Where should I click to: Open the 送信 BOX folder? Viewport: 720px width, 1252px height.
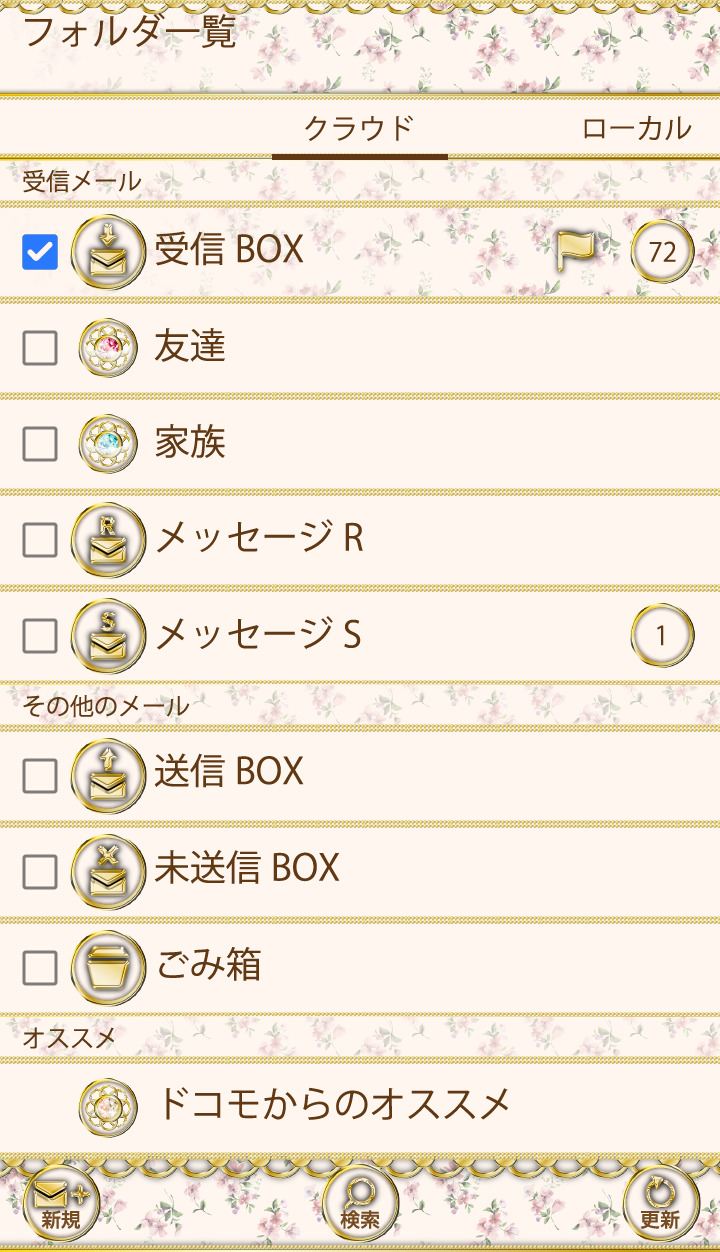230,772
